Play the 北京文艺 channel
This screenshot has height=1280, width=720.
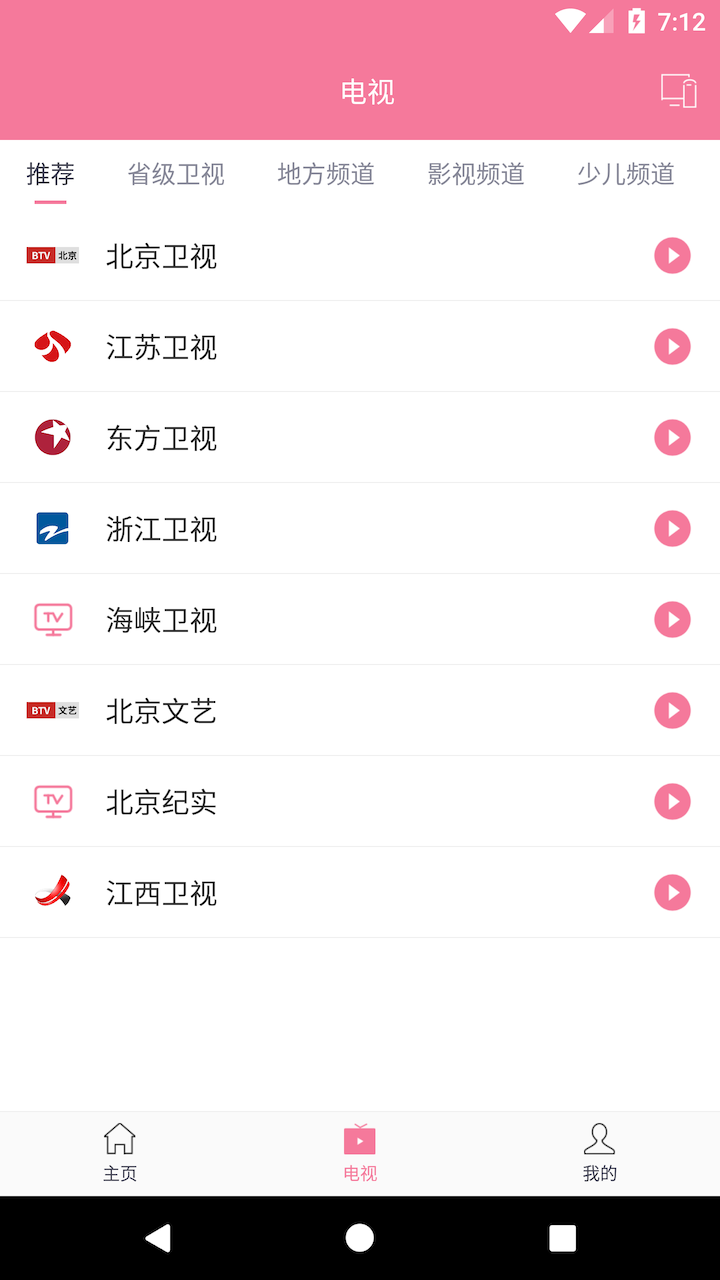672,711
